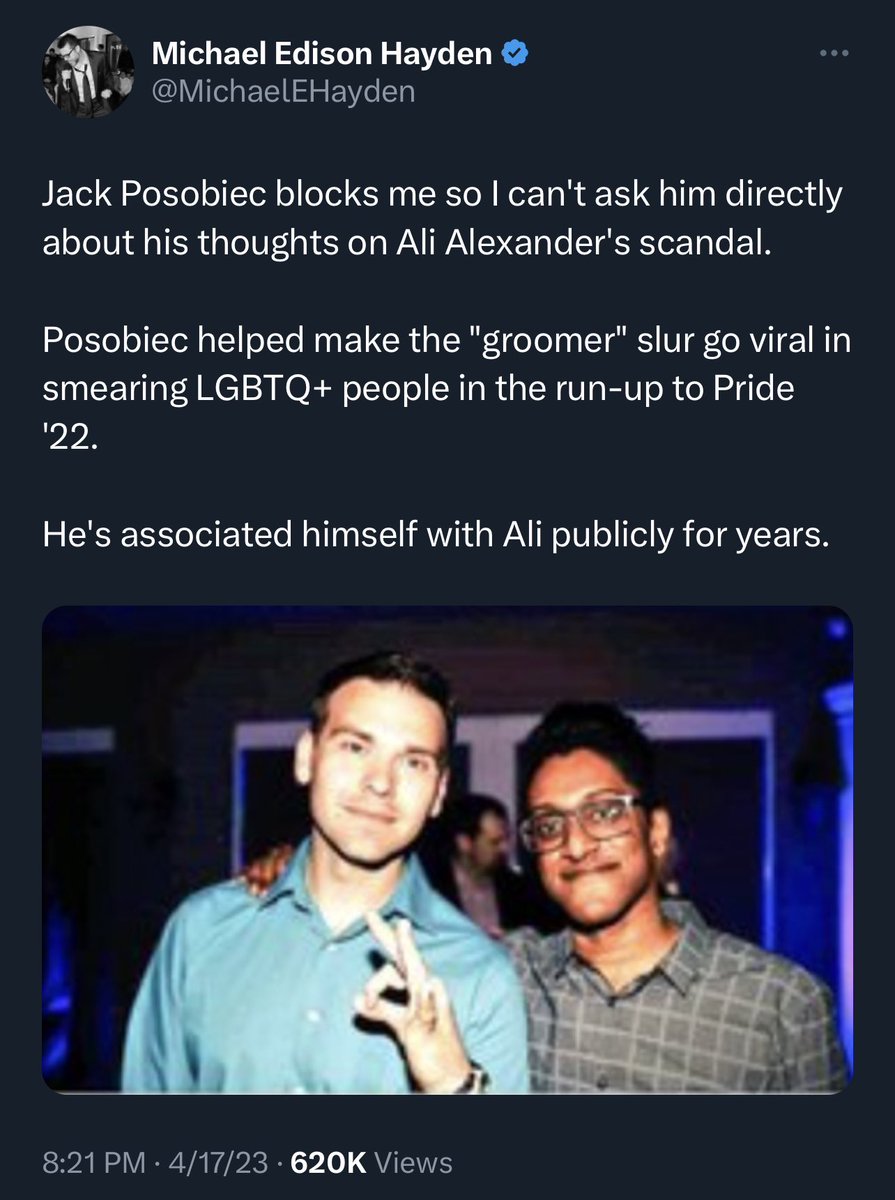This screenshot has height=1200, width=895.
Task: Open the @MichaelEHayden handle
Action: 283,92
